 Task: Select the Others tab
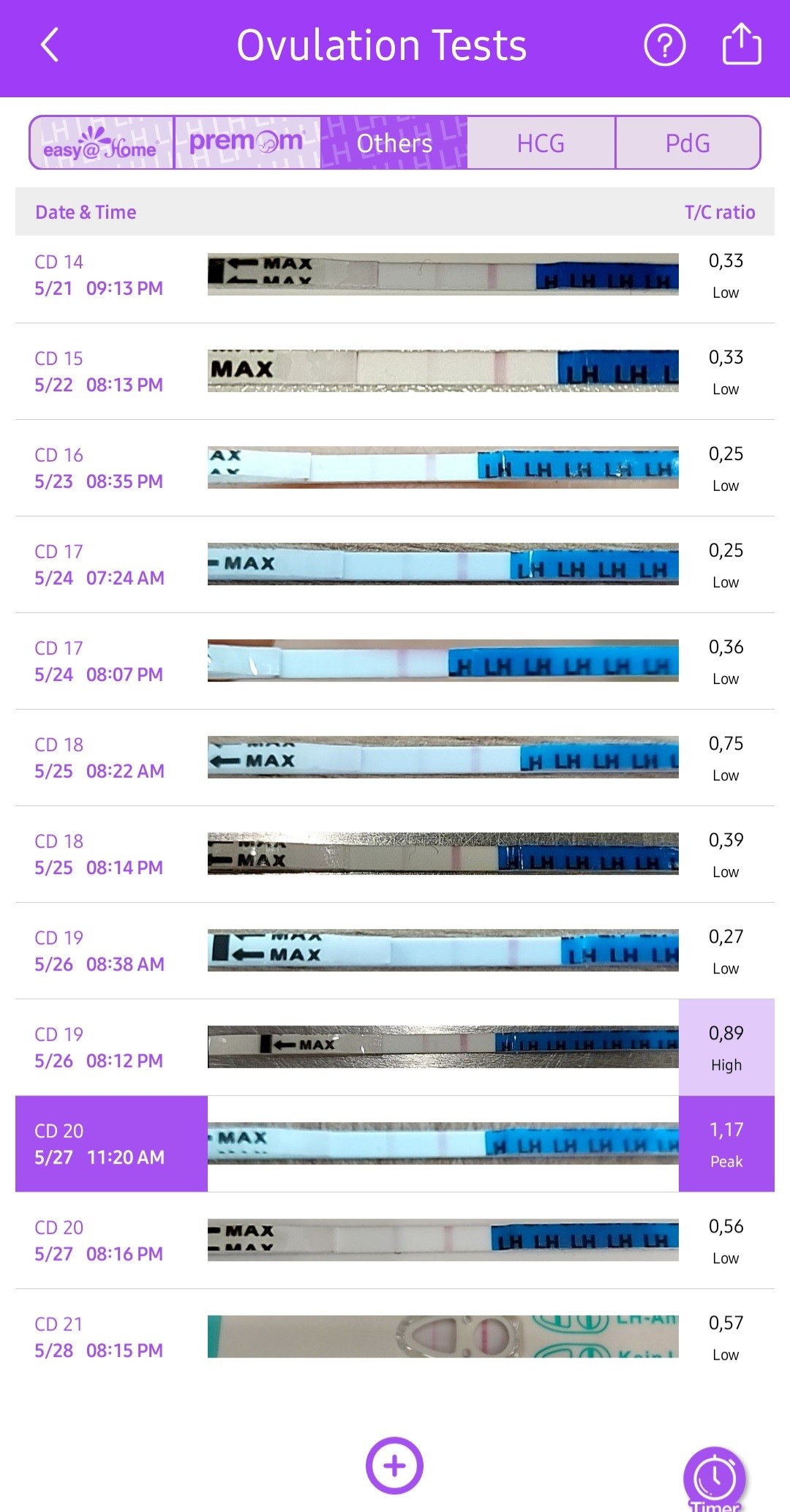[394, 143]
